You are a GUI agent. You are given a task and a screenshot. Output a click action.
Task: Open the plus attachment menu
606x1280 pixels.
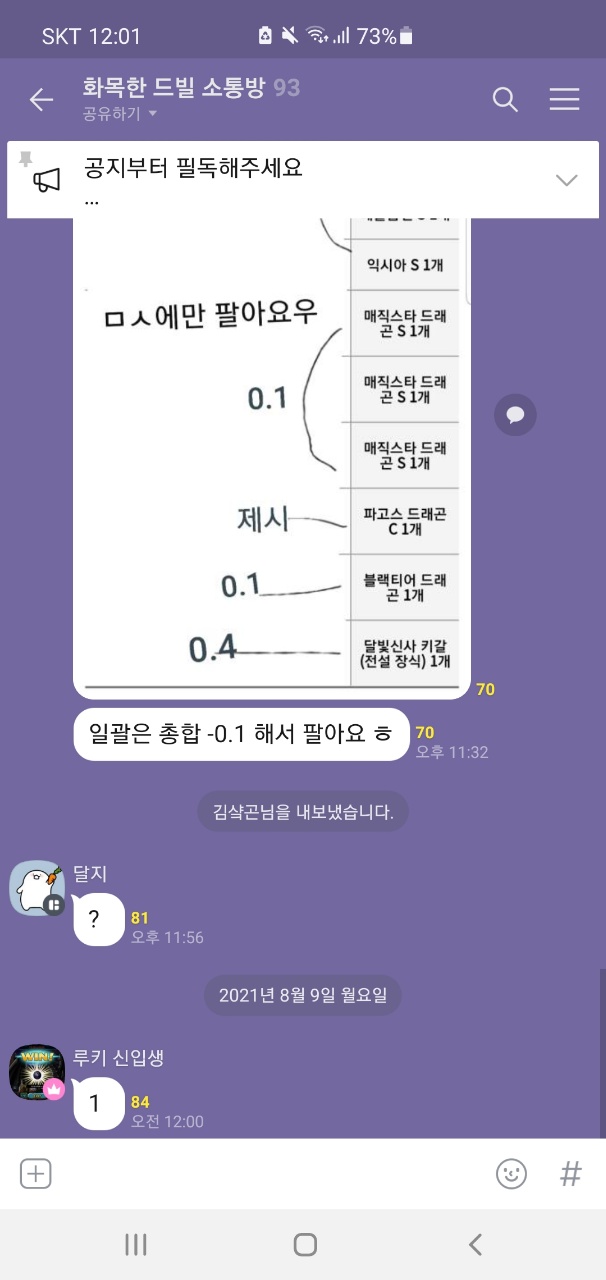pos(36,1174)
